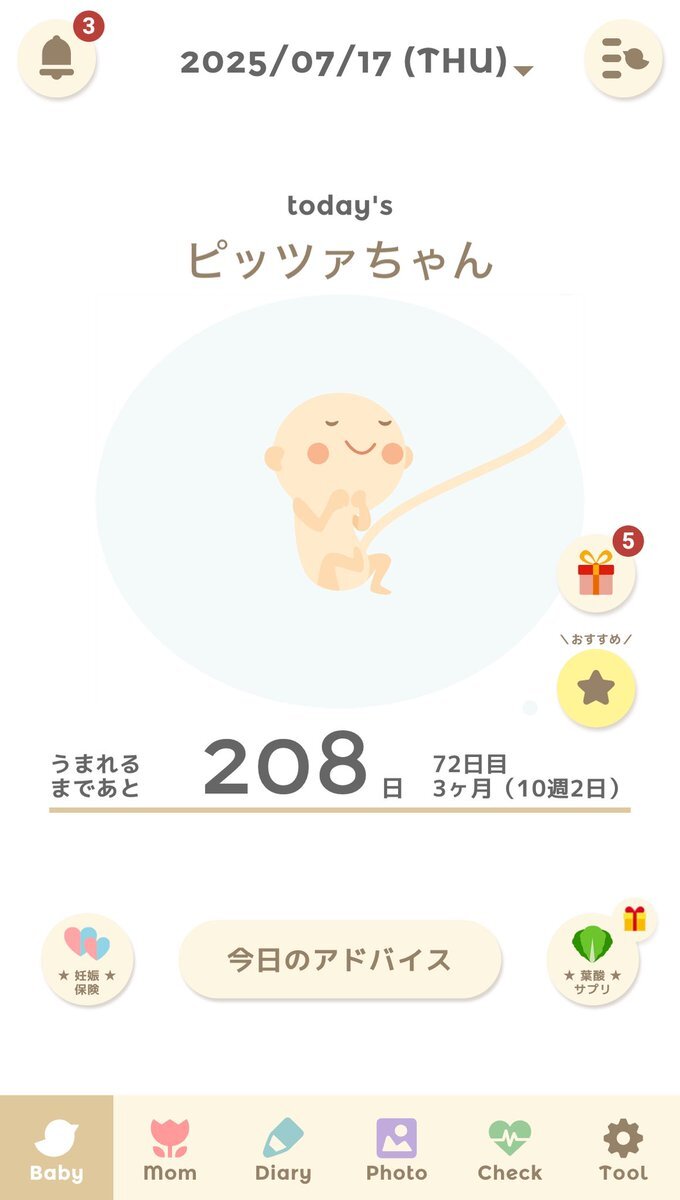Switch to the Check tab
The image size is (680, 1200).
(510, 1148)
